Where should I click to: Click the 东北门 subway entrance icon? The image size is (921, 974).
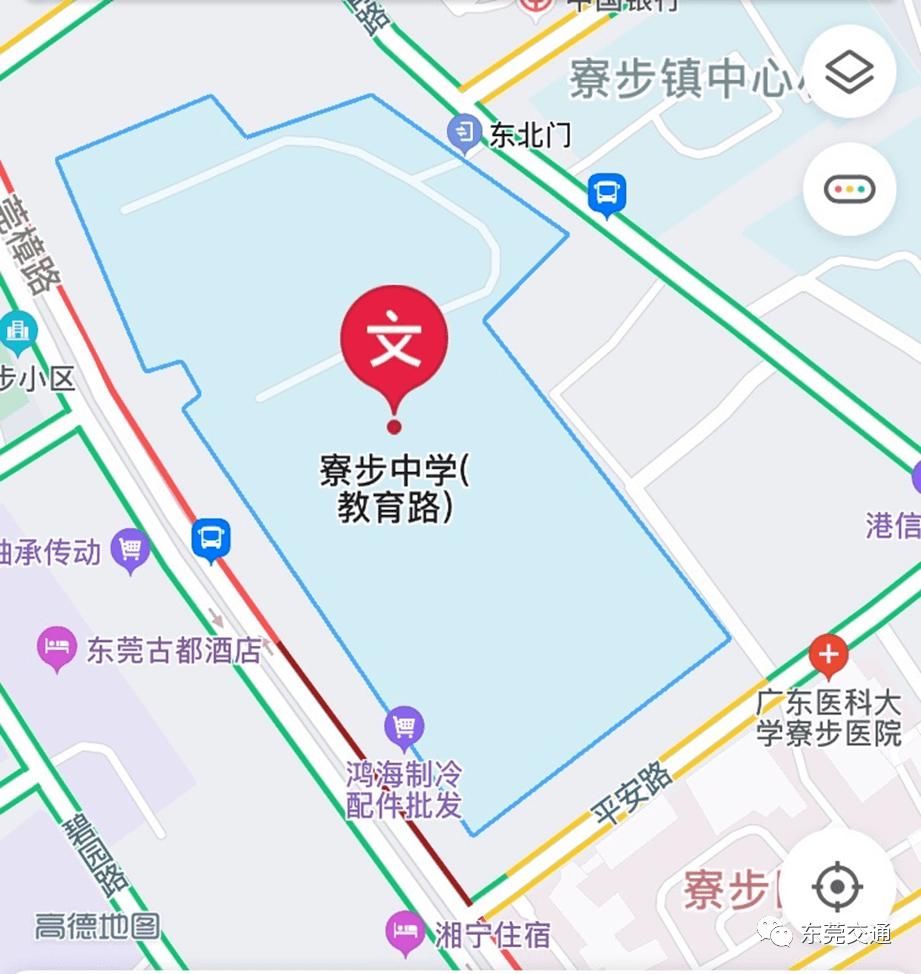463,132
